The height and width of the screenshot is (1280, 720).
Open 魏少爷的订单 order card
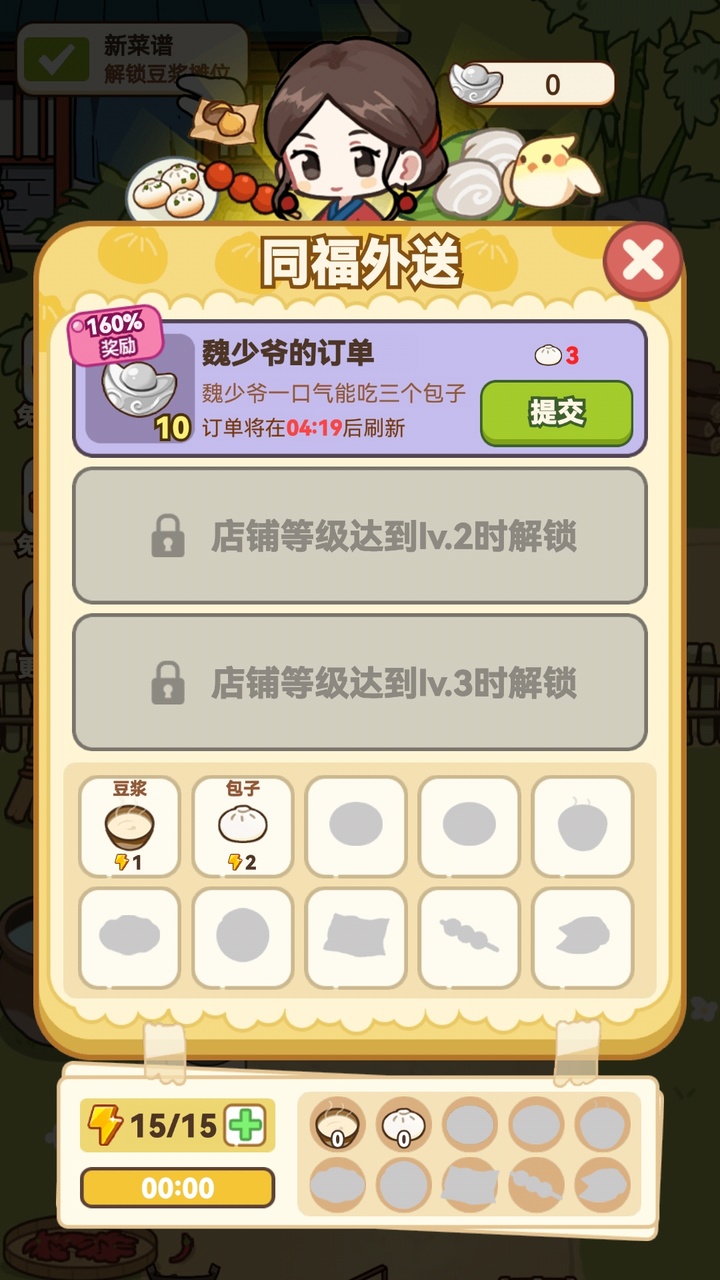(360, 388)
